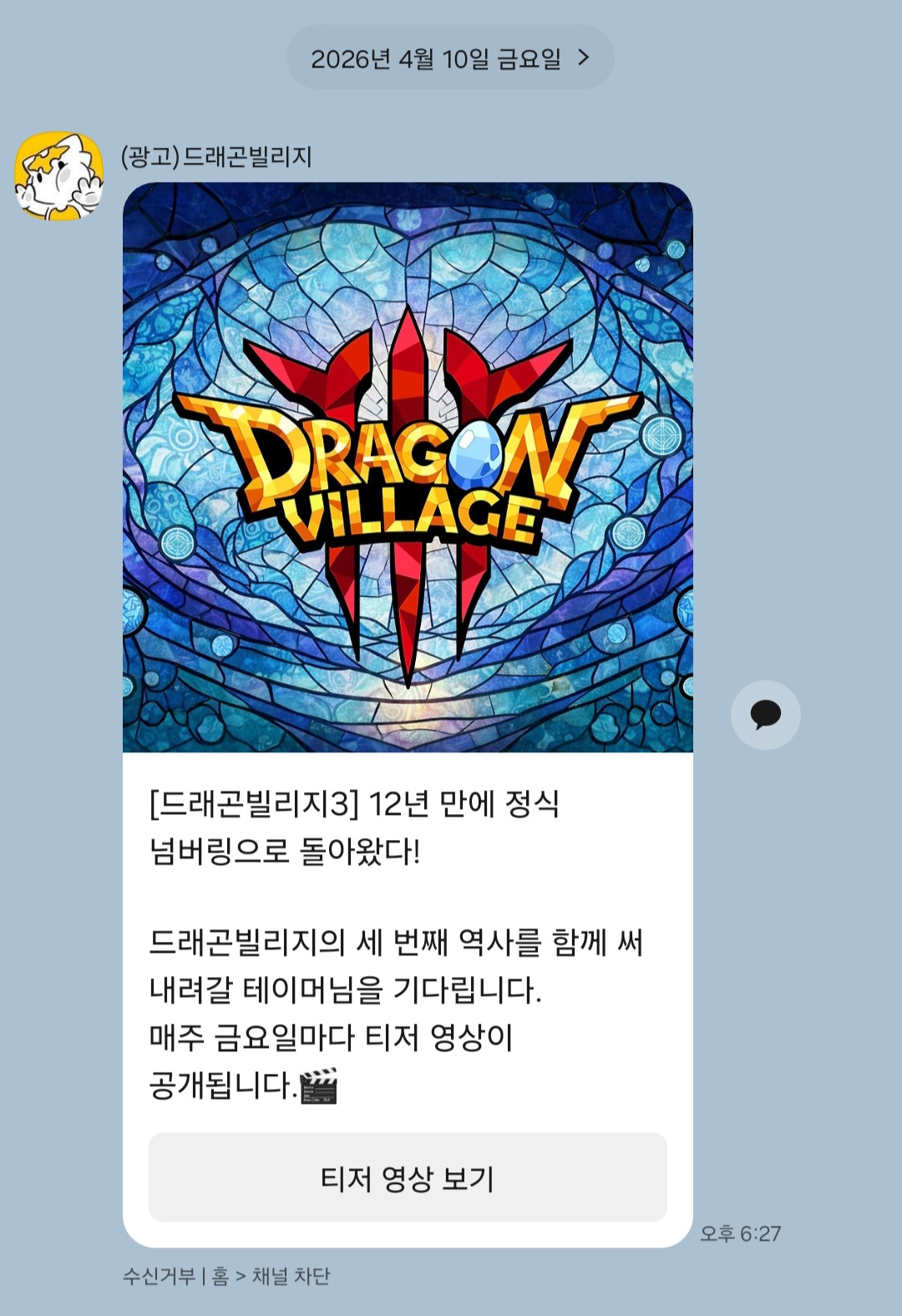Open the 드래곤빌리지 channel profile picture
902x1316 pixels.
[x=58, y=176]
